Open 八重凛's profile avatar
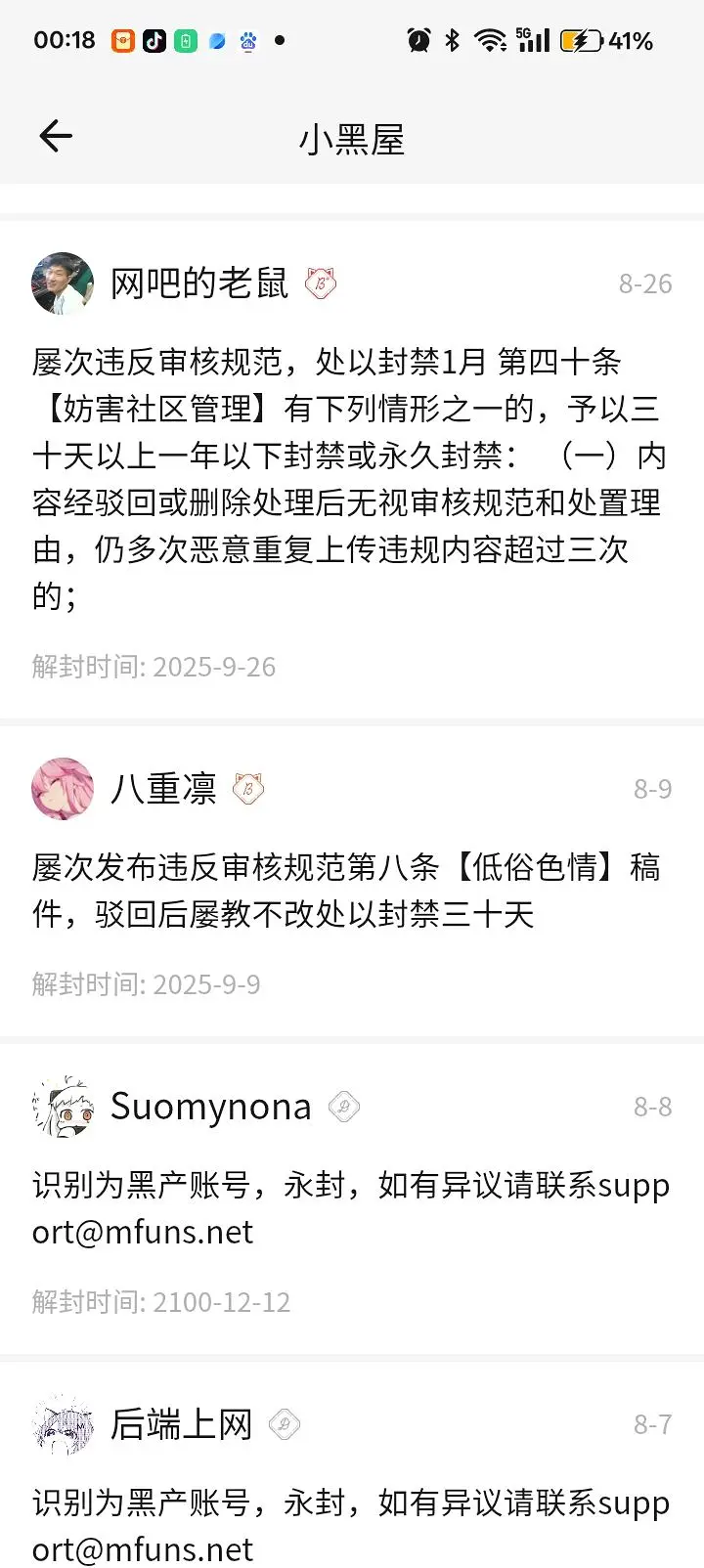Screen dimensions: 704x1568 [63, 788]
